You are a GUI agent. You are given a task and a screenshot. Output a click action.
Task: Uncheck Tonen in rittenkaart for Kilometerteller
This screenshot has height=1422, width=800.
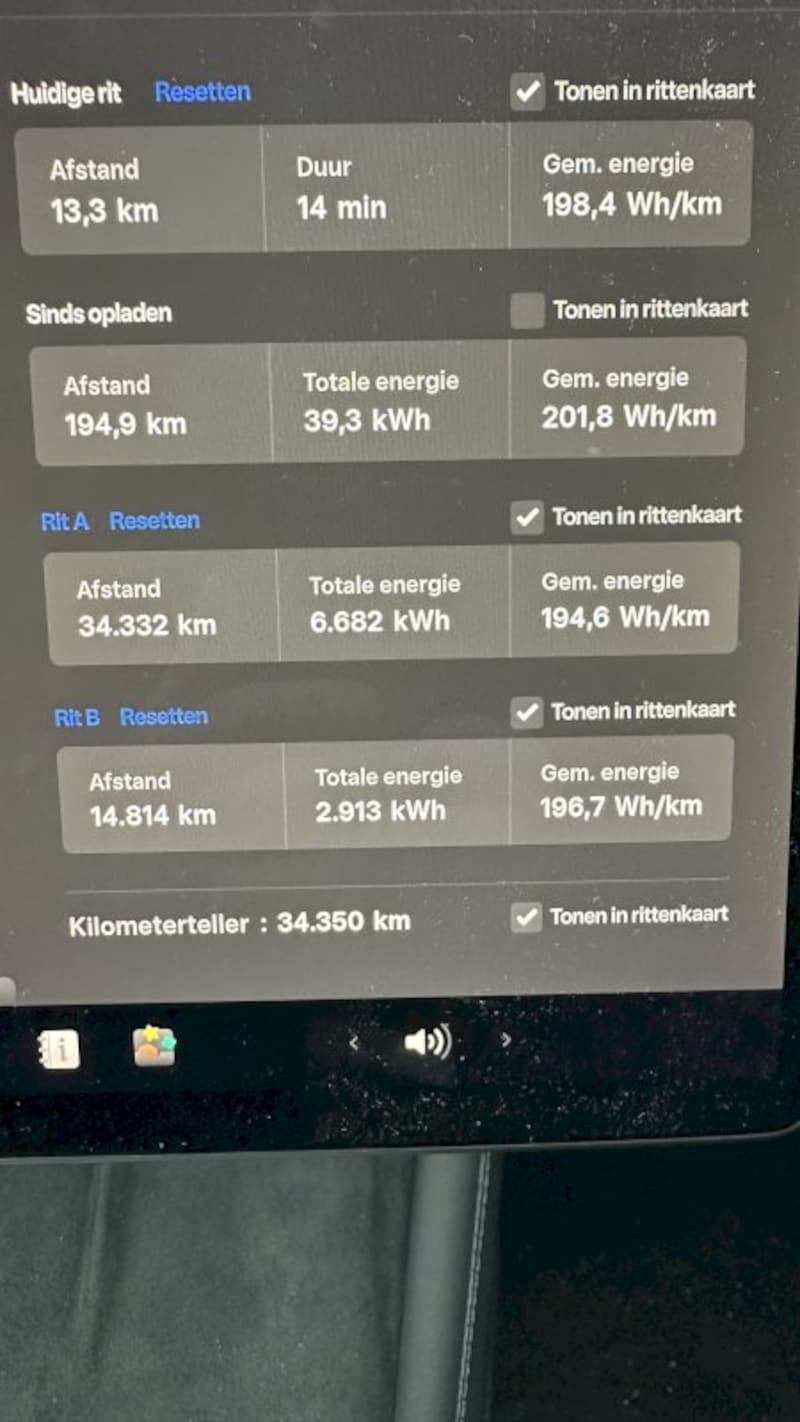click(x=526, y=916)
